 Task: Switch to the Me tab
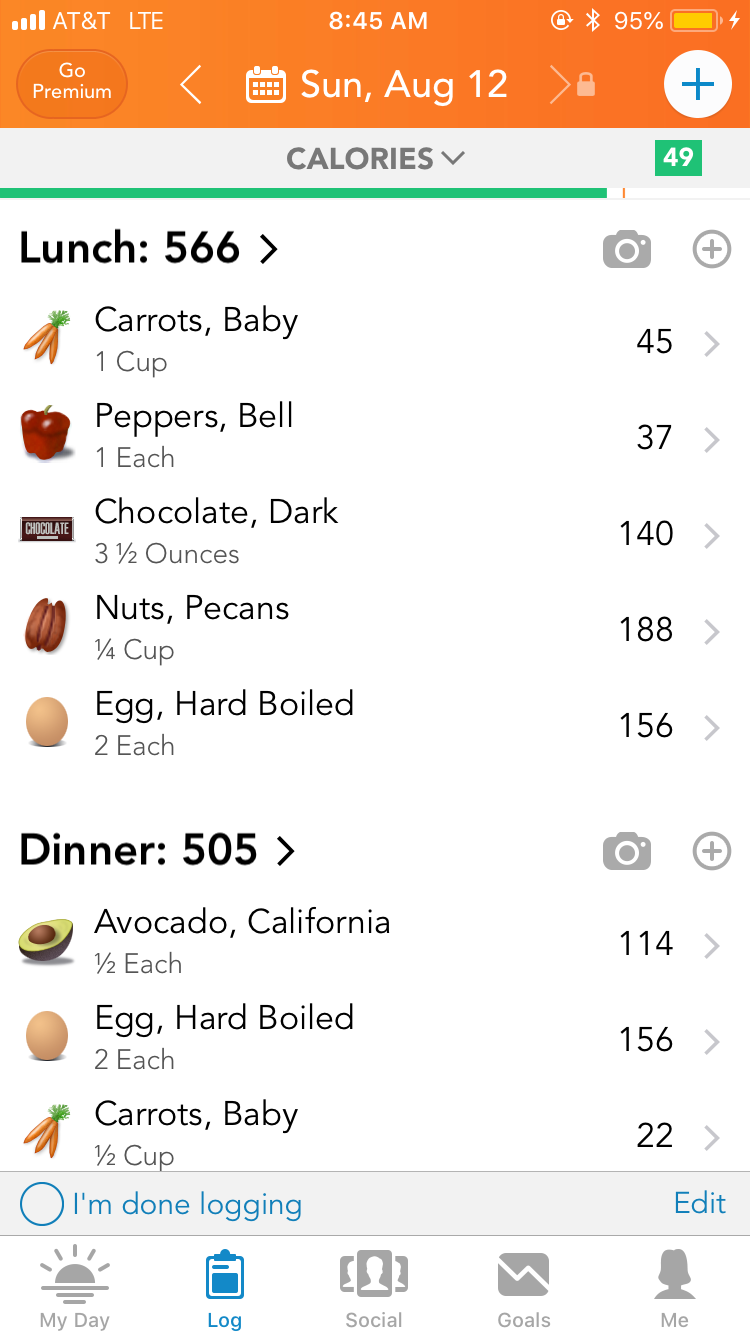point(675,1290)
